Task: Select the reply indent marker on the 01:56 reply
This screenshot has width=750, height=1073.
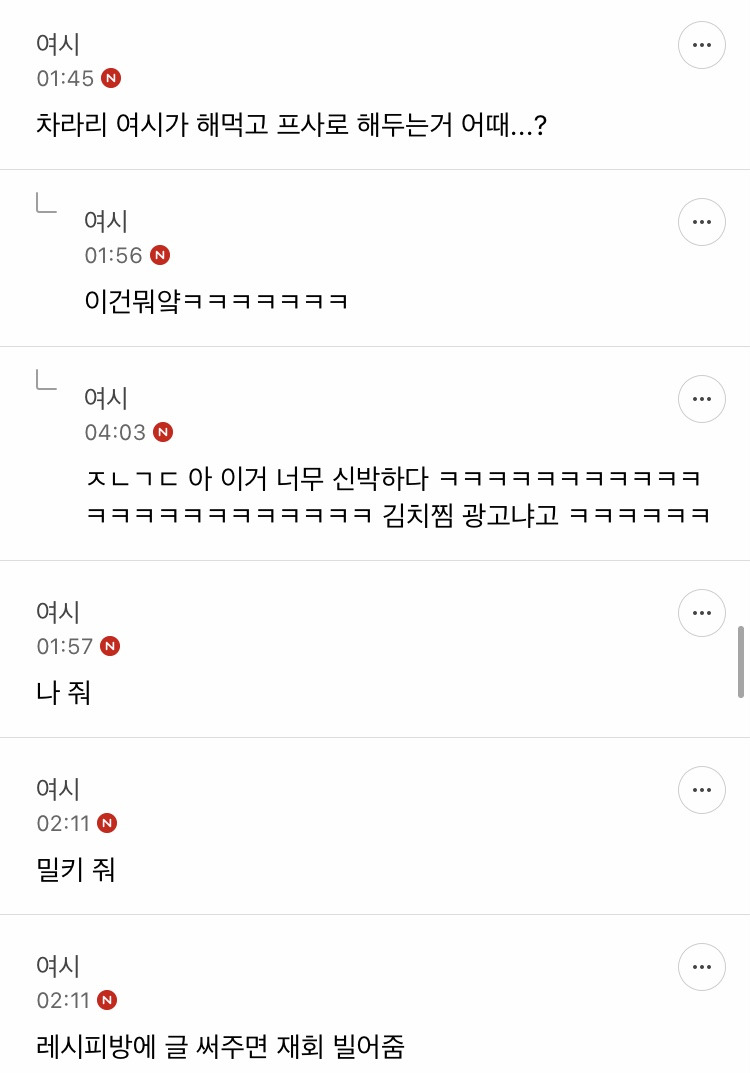Action: (44, 207)
